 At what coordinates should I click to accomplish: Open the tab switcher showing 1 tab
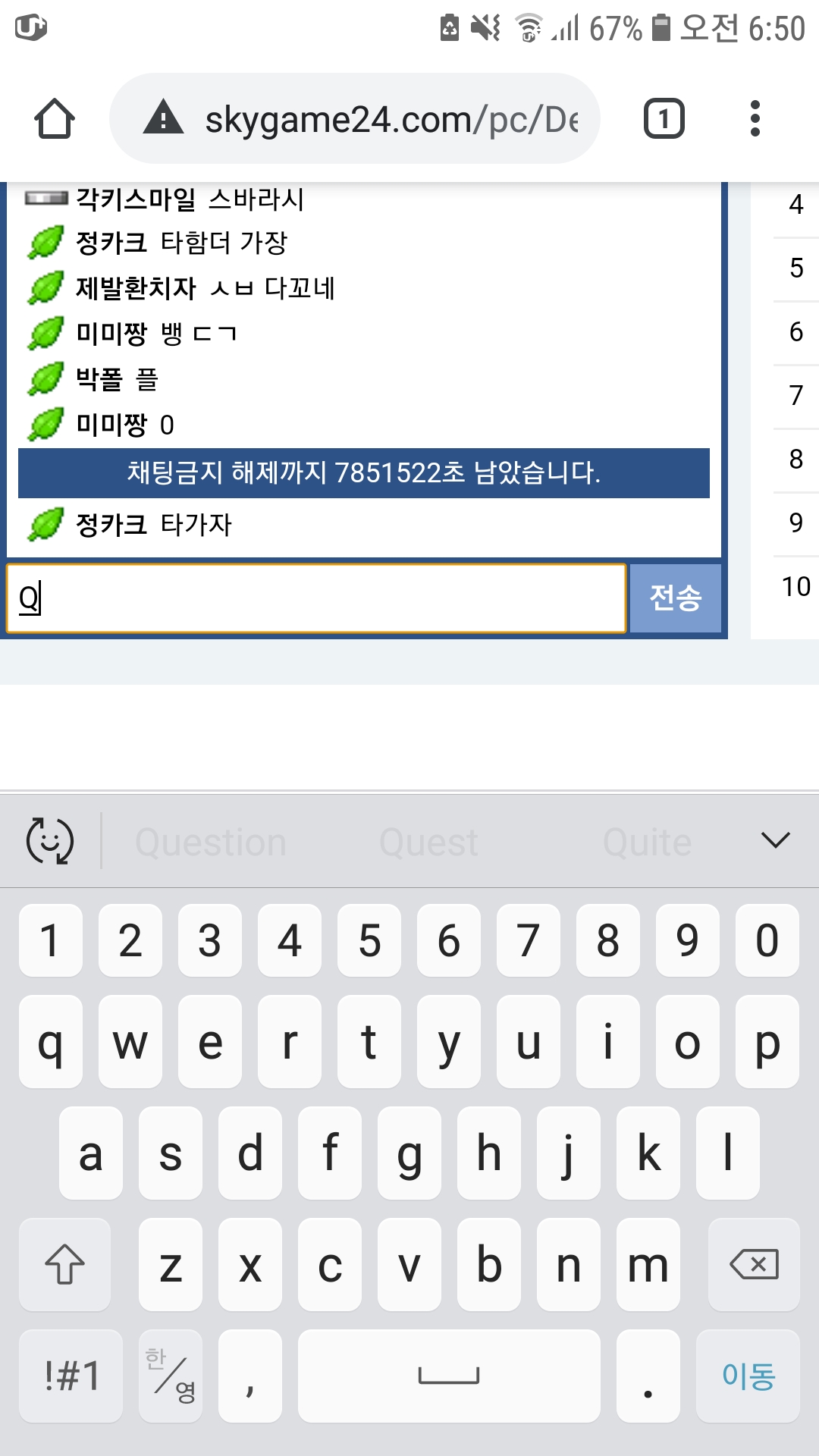tap(664, 119)
